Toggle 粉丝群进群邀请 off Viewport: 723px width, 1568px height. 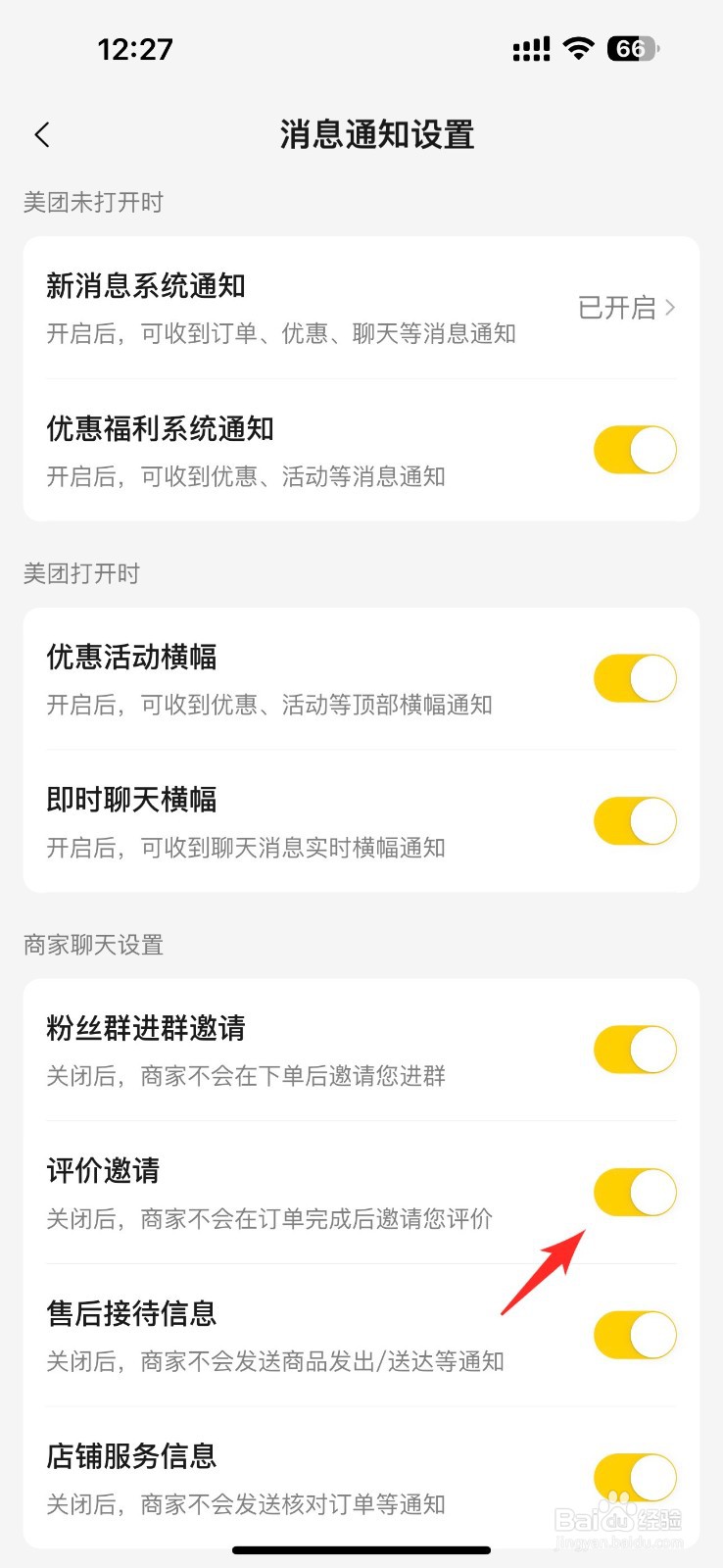(635, 1050)
